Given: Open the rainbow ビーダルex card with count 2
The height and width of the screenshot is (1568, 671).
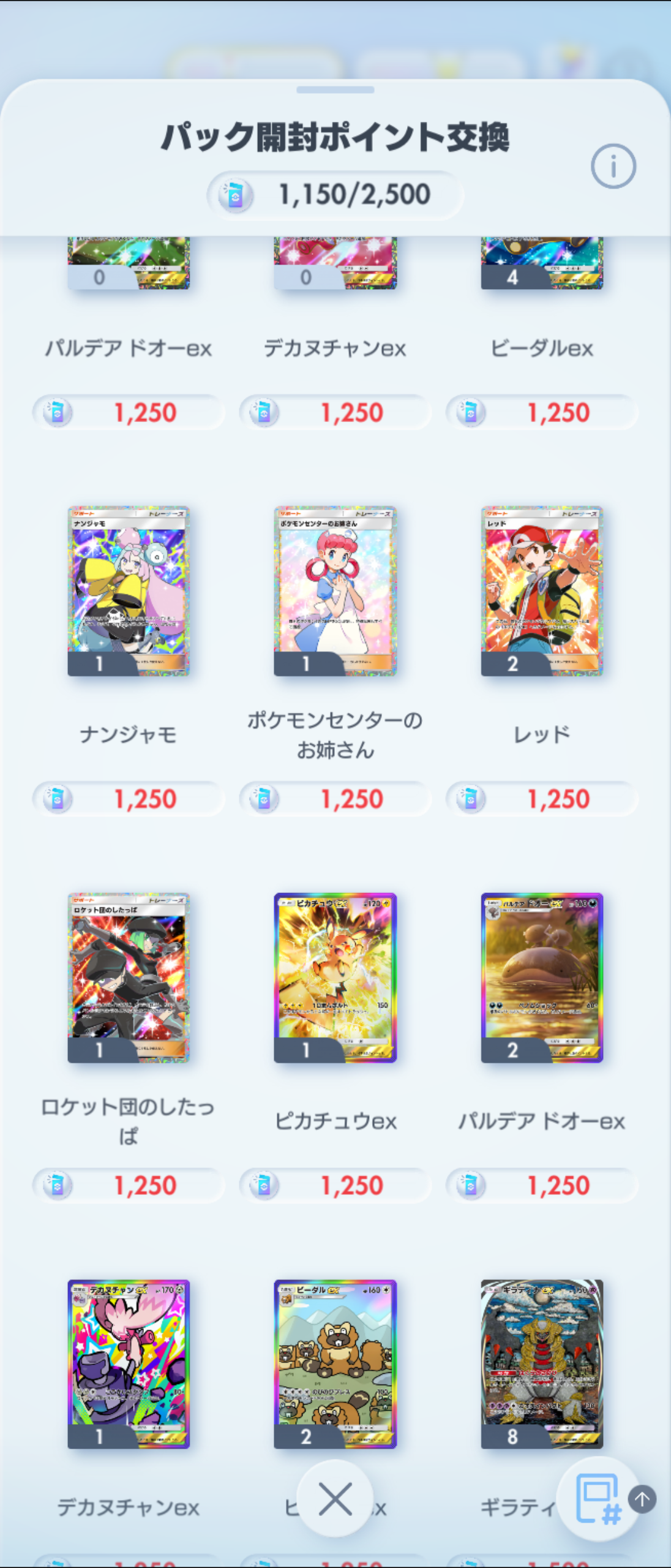Looking at the screenshot, I should (335, 1363).
